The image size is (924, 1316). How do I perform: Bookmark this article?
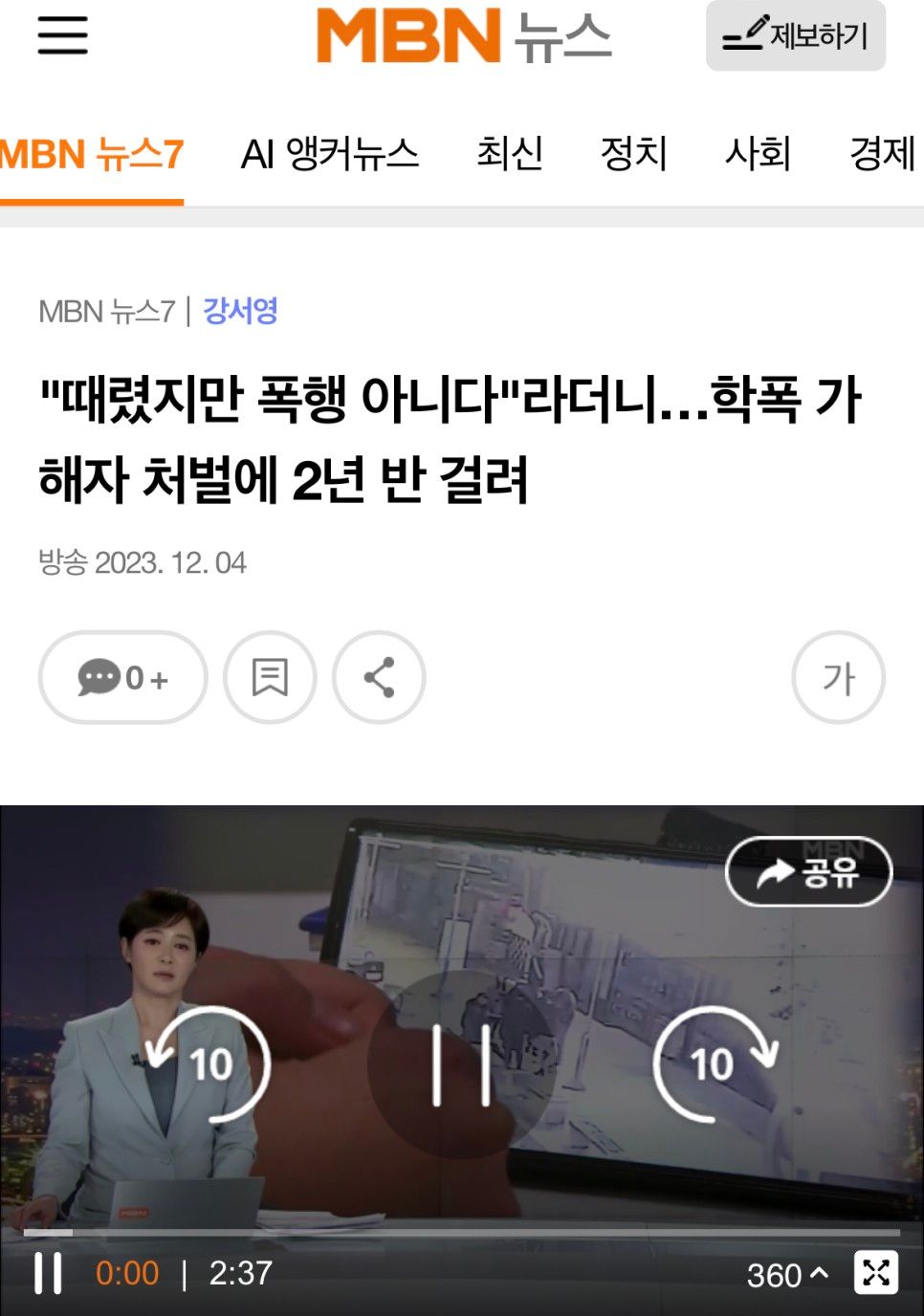270,677
